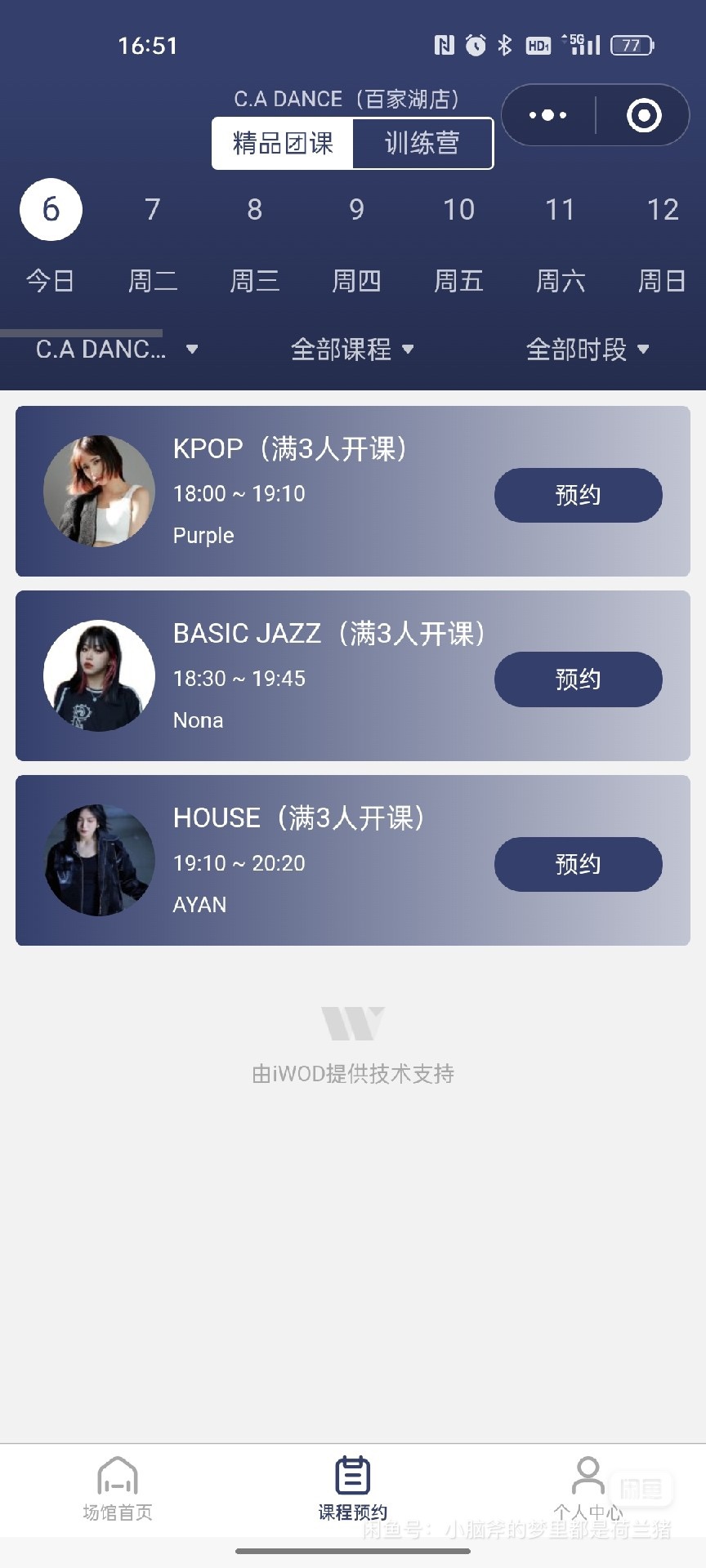706x1568 pixels.
Task: Expand the 全部课程 filter dropdown
Action: [x=352, y=350]
